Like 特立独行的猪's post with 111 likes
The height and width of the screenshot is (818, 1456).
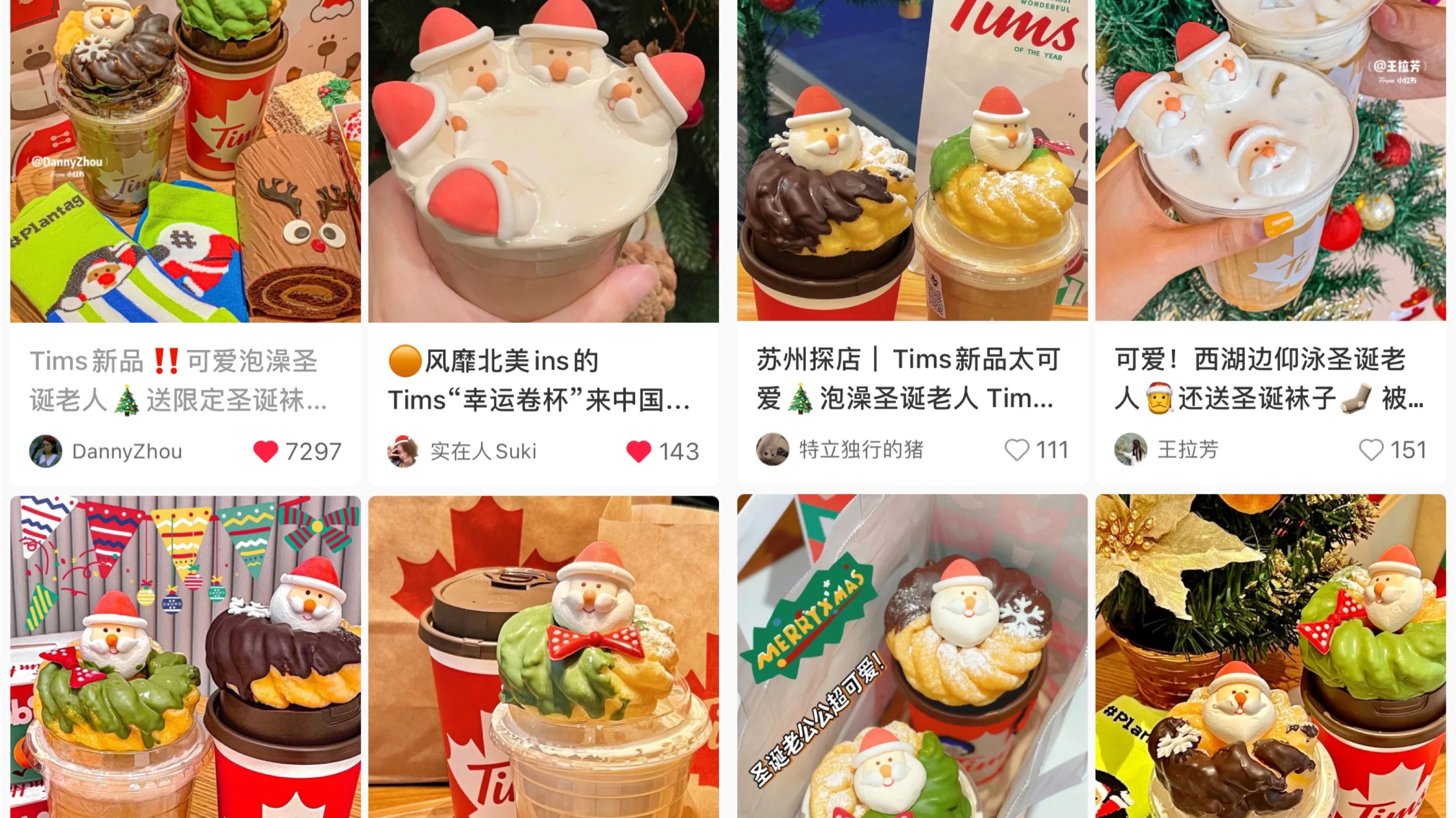(1016, 450)
